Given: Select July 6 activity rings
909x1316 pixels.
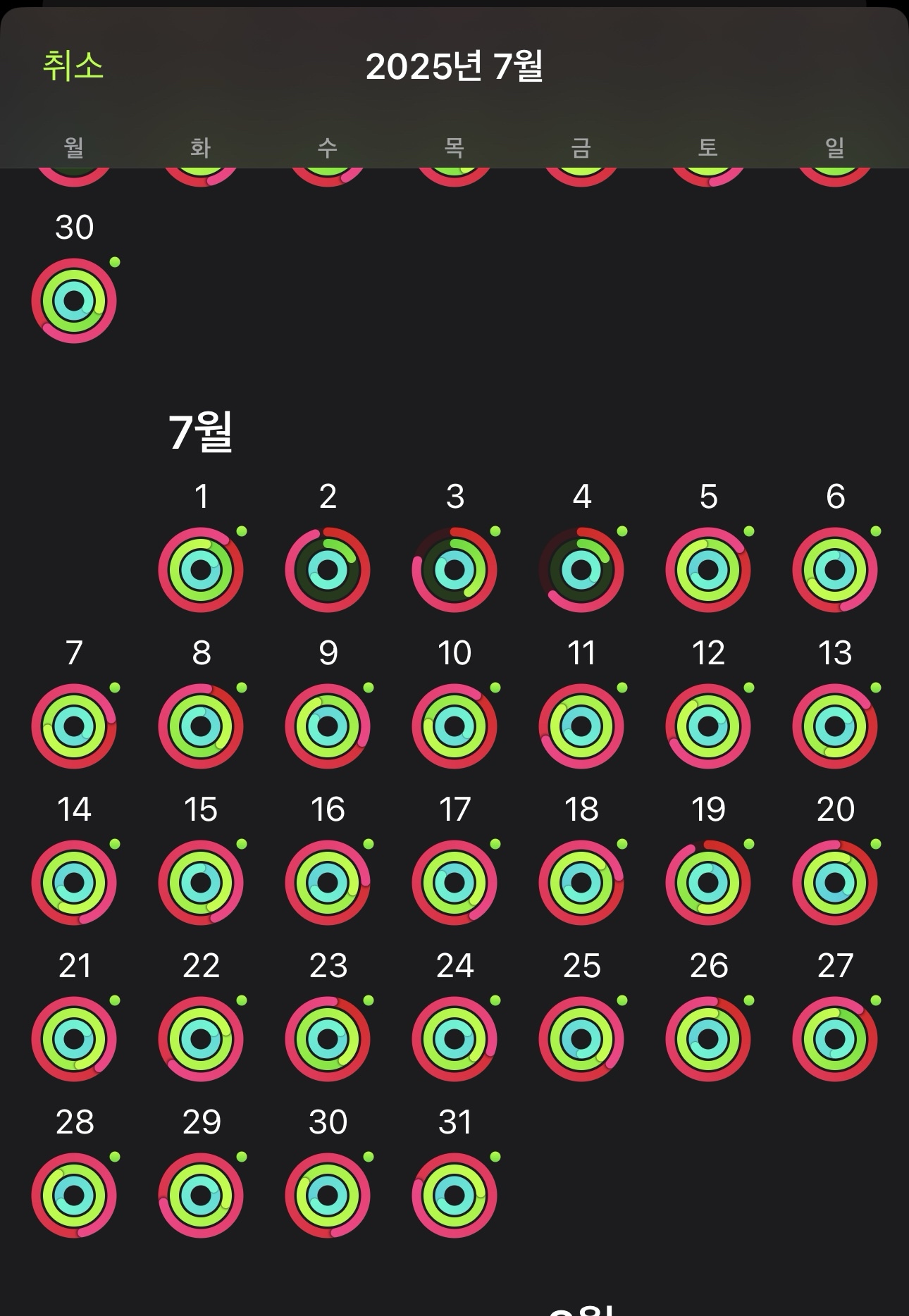Looking at the screenshot, I should click(835, 569).
